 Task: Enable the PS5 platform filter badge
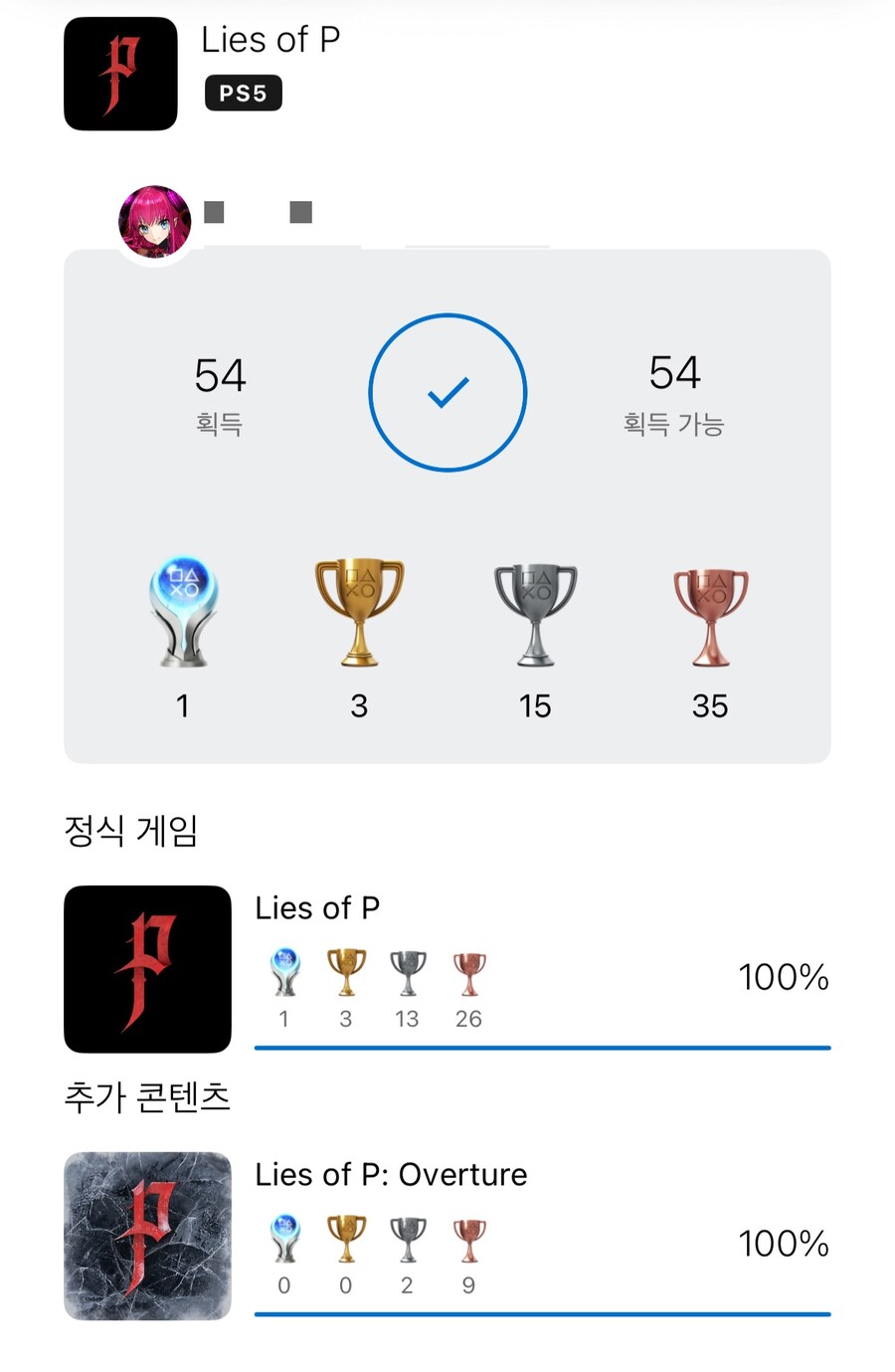click(x=243, y=93)
